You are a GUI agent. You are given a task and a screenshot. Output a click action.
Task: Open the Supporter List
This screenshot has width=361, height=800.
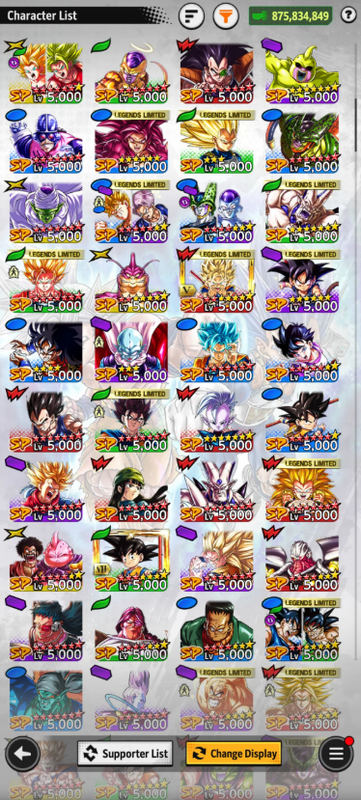coord(125,754)
